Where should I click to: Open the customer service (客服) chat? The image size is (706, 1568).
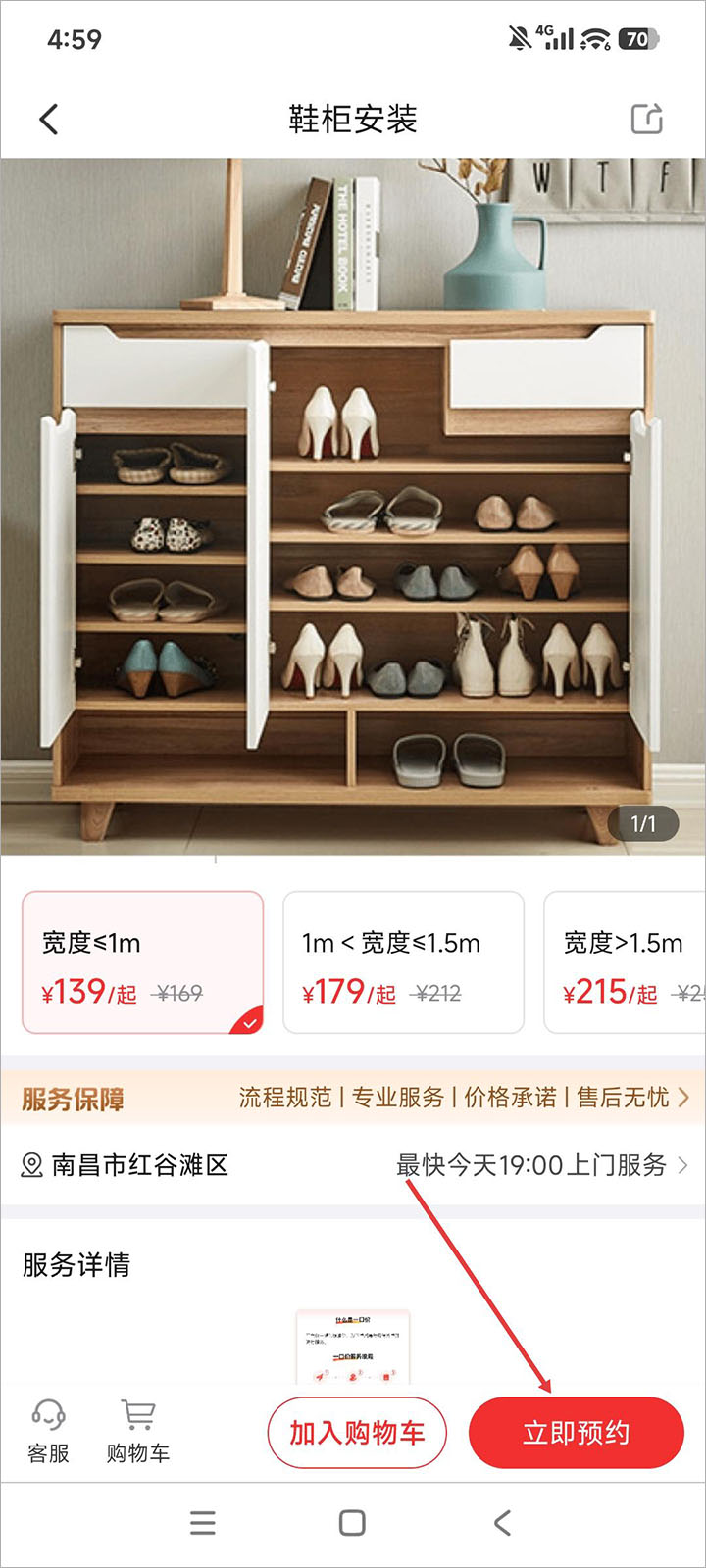[x=49, y=1431]
